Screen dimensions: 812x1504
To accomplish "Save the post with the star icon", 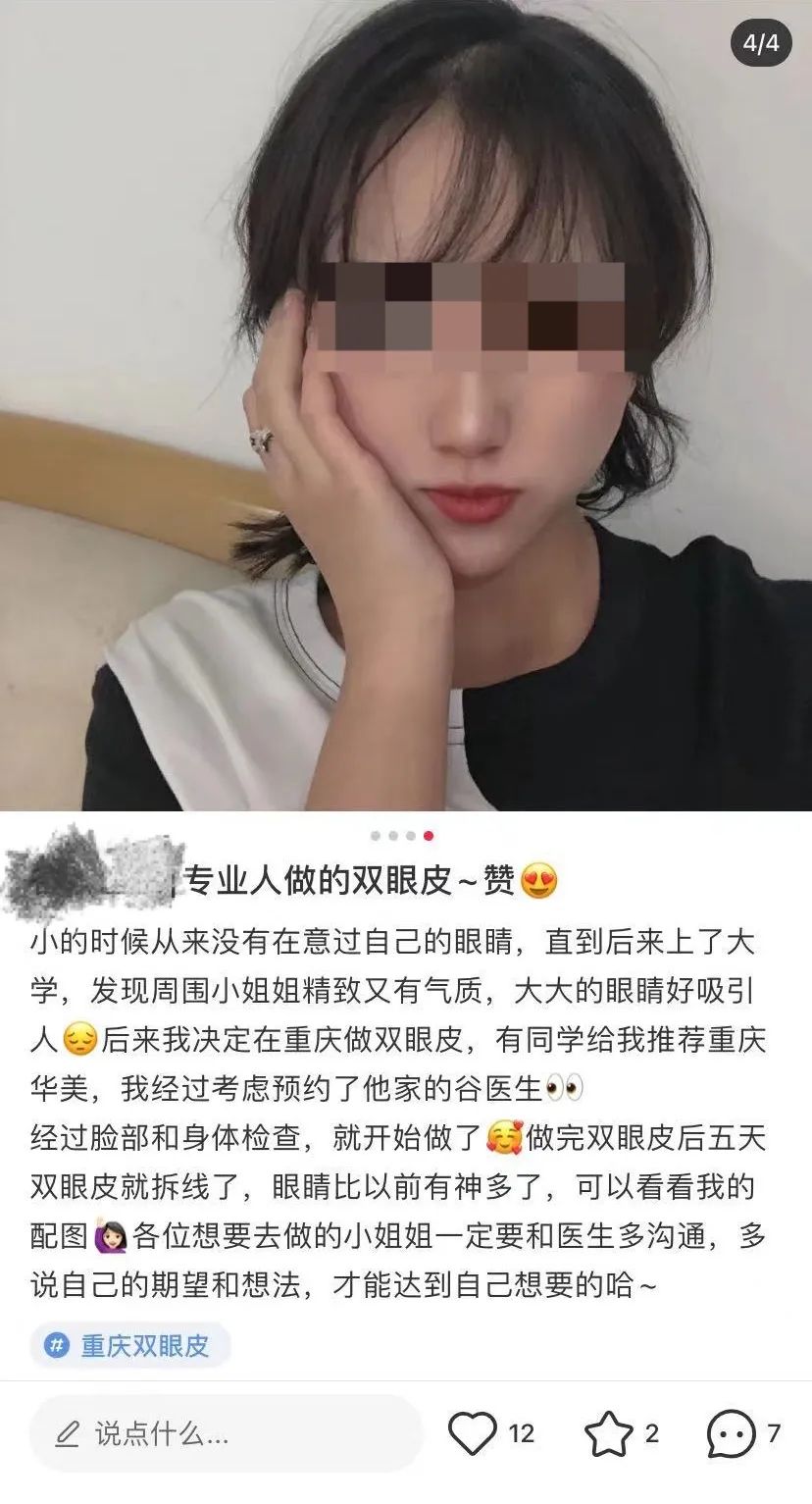I will tap(608, 1434).
